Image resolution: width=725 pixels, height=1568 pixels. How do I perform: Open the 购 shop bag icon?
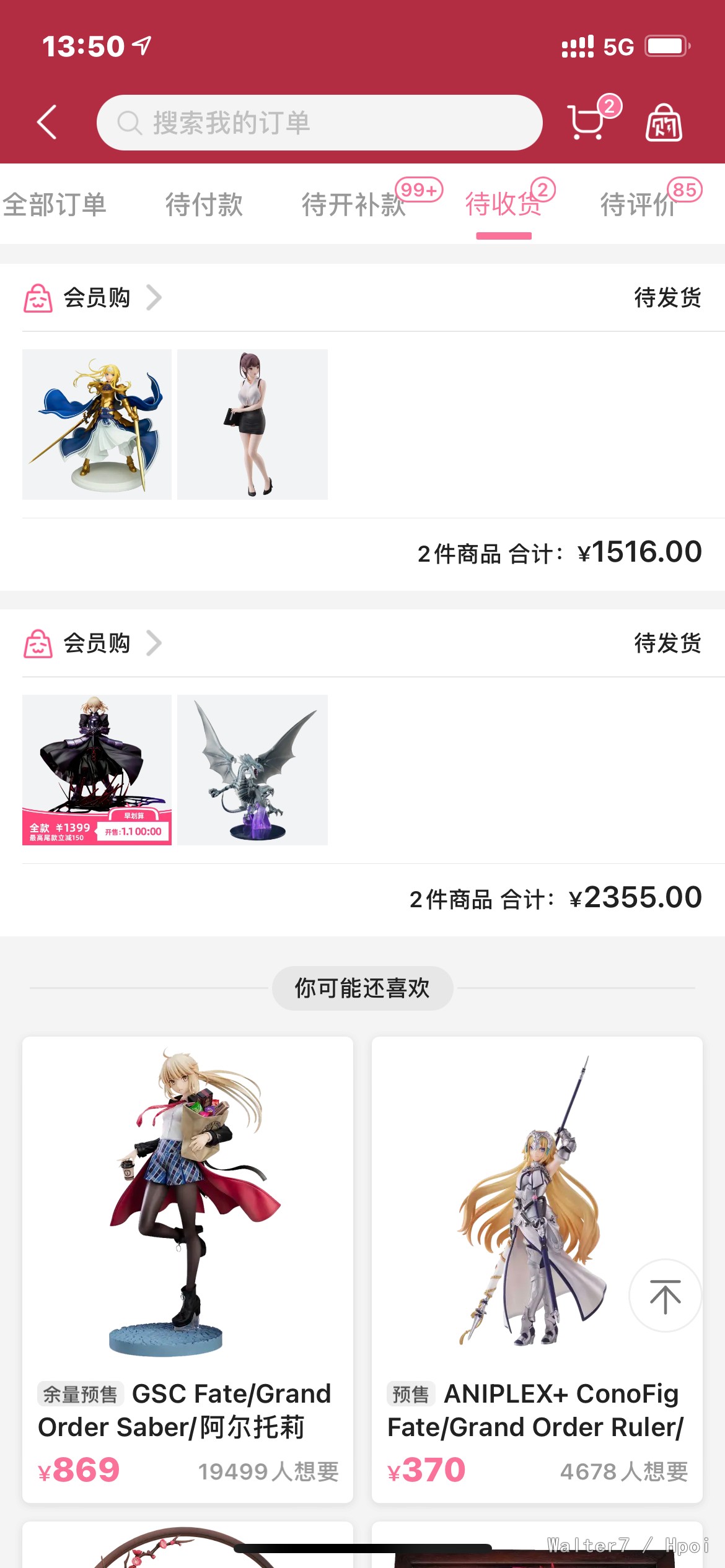point(664,123)
